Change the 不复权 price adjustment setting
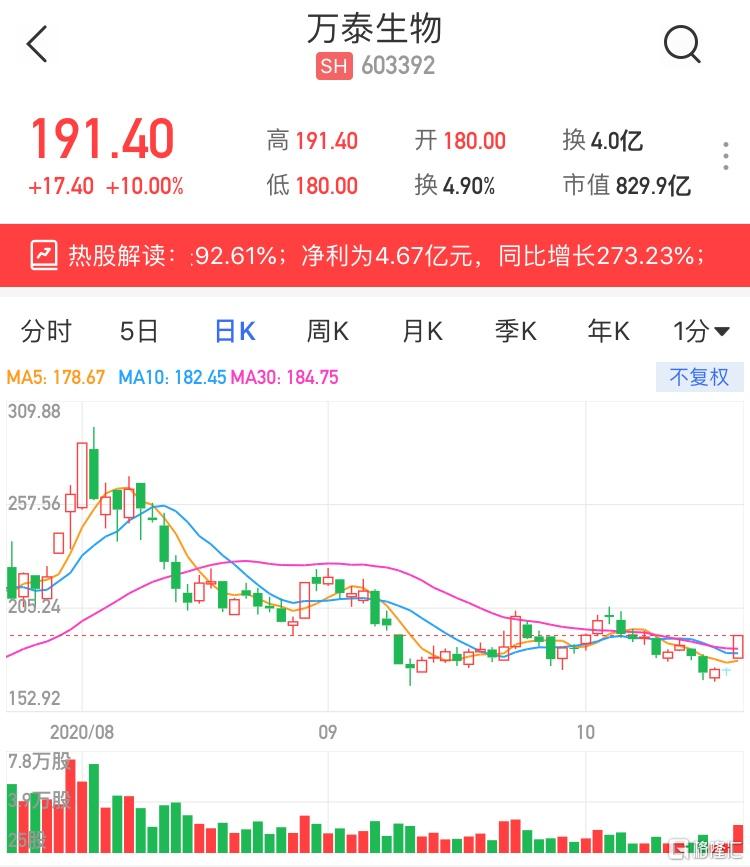The image size is (750, 867). click(x=700, y=377)
